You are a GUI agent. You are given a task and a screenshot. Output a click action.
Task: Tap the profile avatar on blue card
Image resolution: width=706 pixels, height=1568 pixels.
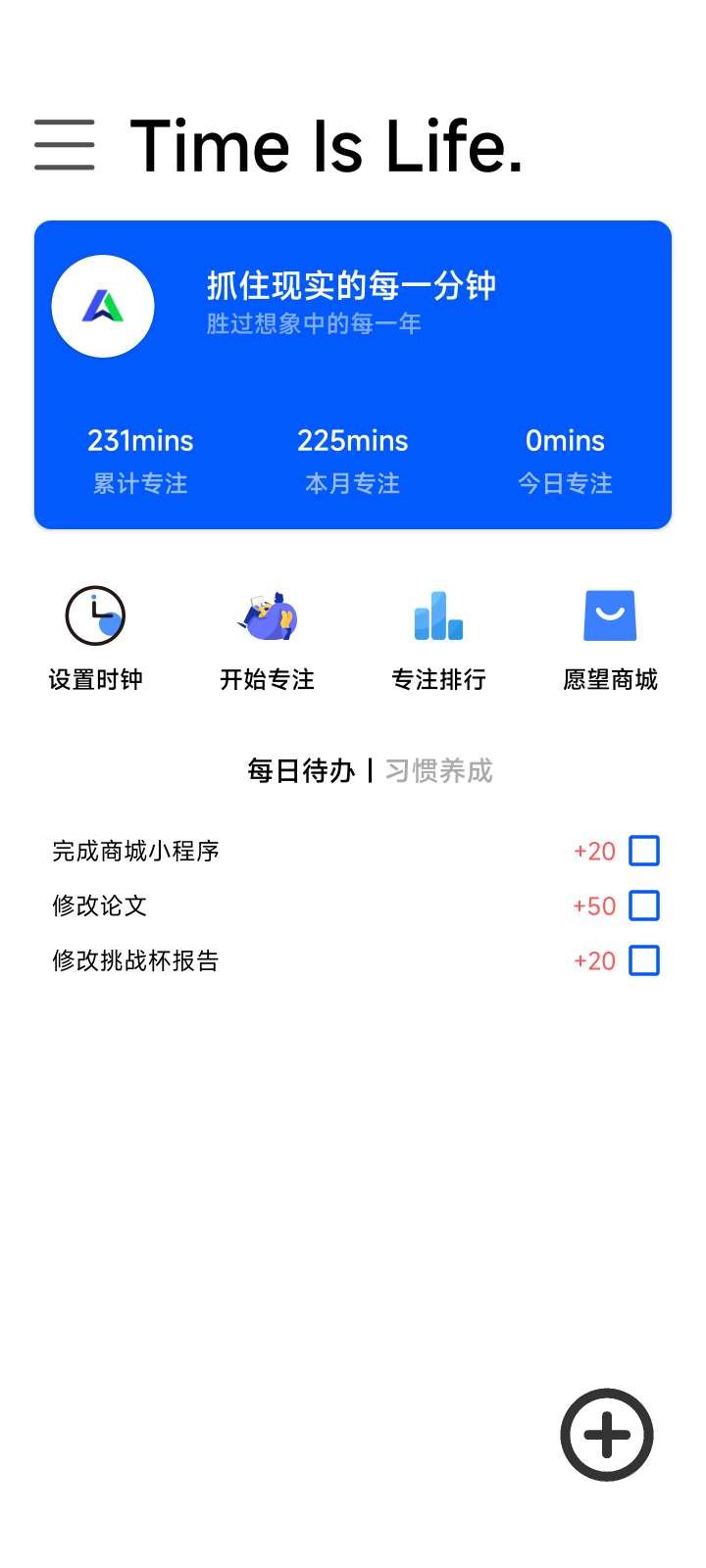pos(103,307)
